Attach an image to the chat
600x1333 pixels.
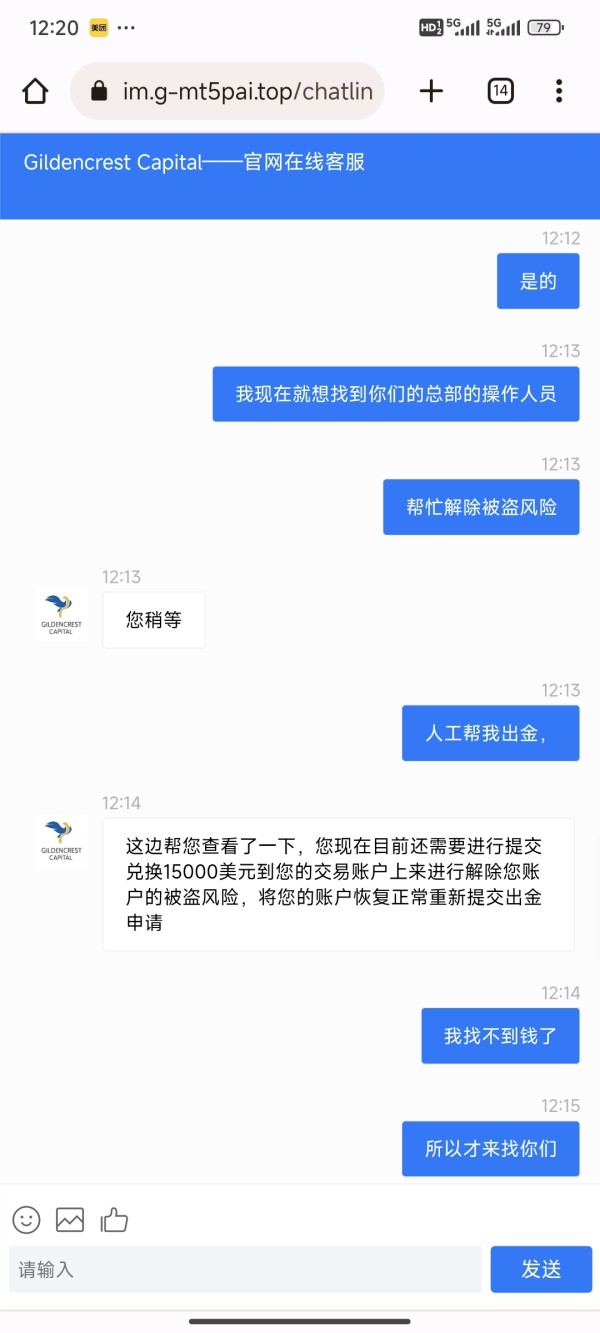(70, 1219)
